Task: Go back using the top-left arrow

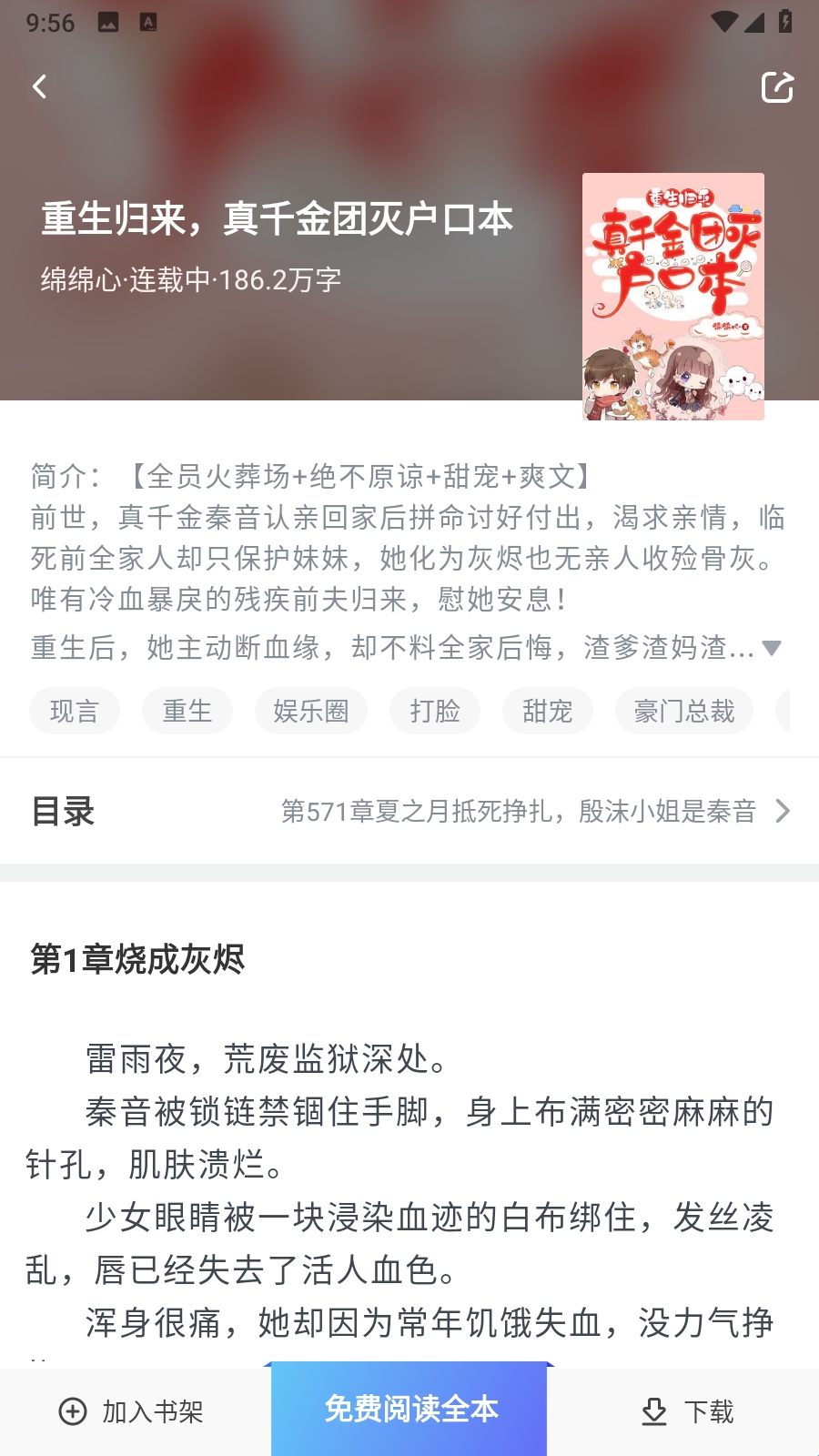Action: (40, 87)
